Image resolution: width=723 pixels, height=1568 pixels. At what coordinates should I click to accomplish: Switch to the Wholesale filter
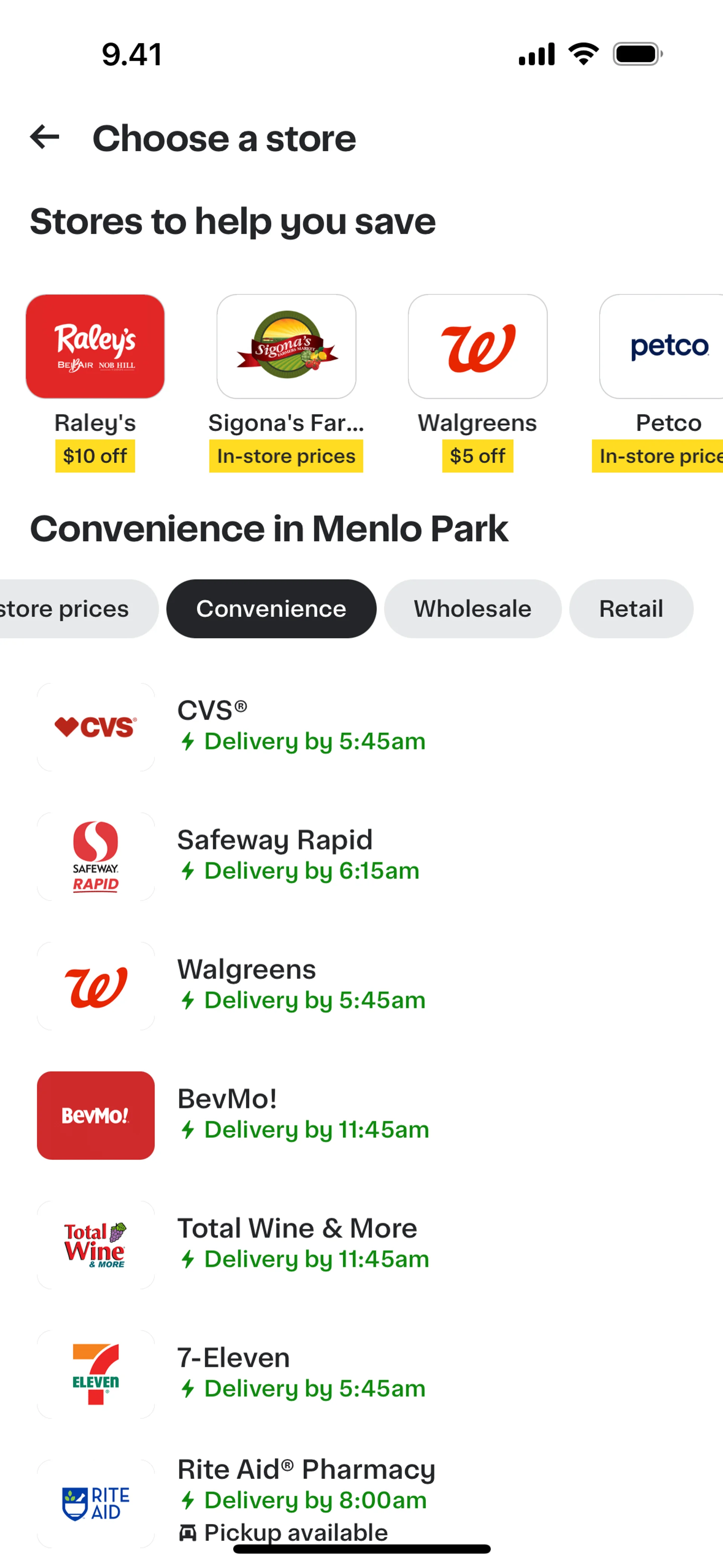472,609
